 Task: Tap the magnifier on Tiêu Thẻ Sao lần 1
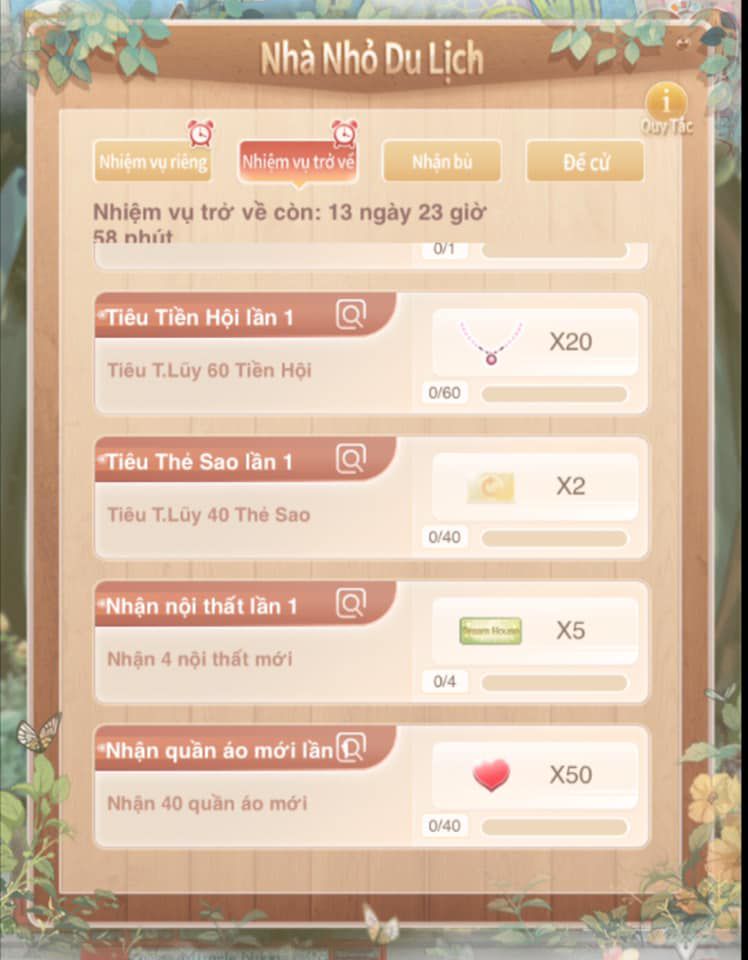[x=351, y=460]
